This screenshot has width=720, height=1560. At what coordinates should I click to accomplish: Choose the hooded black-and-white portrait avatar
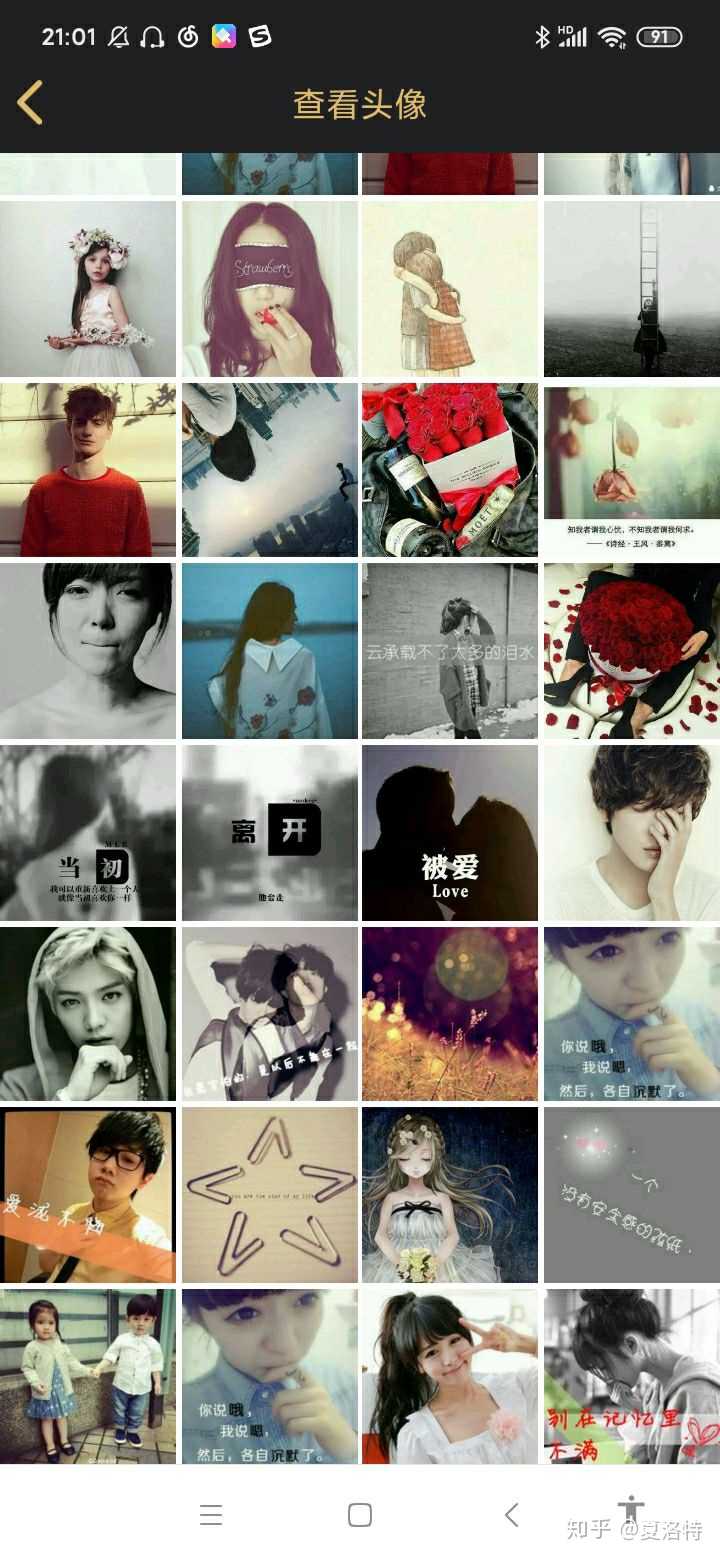tap(88, 1013)
